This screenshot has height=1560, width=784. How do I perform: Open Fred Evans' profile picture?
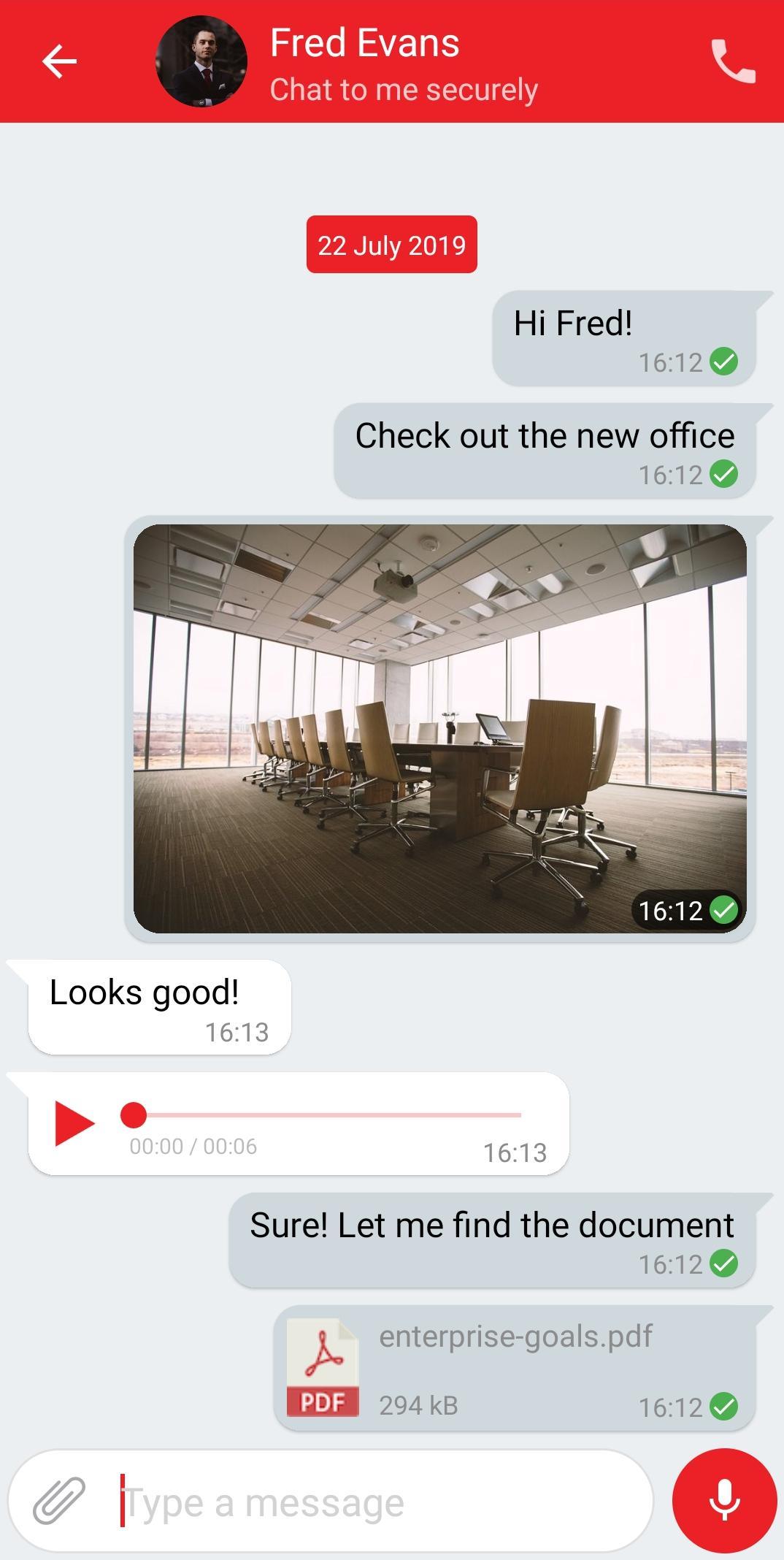[x=201, y=62]
